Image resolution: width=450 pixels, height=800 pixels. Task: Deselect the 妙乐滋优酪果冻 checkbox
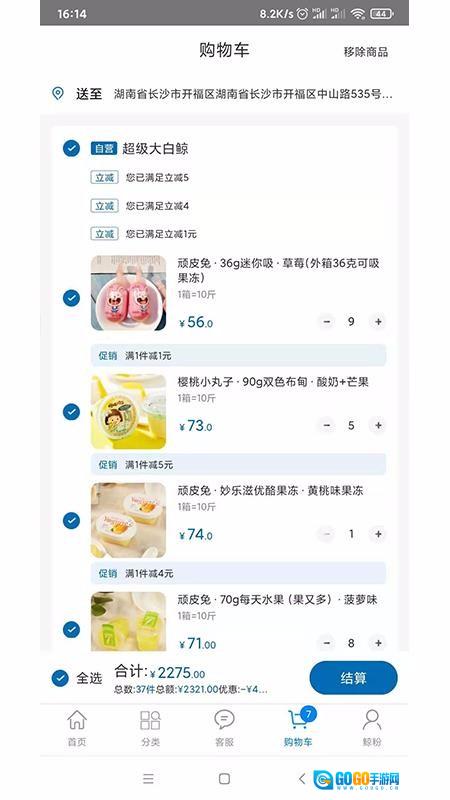pos(71,520)
